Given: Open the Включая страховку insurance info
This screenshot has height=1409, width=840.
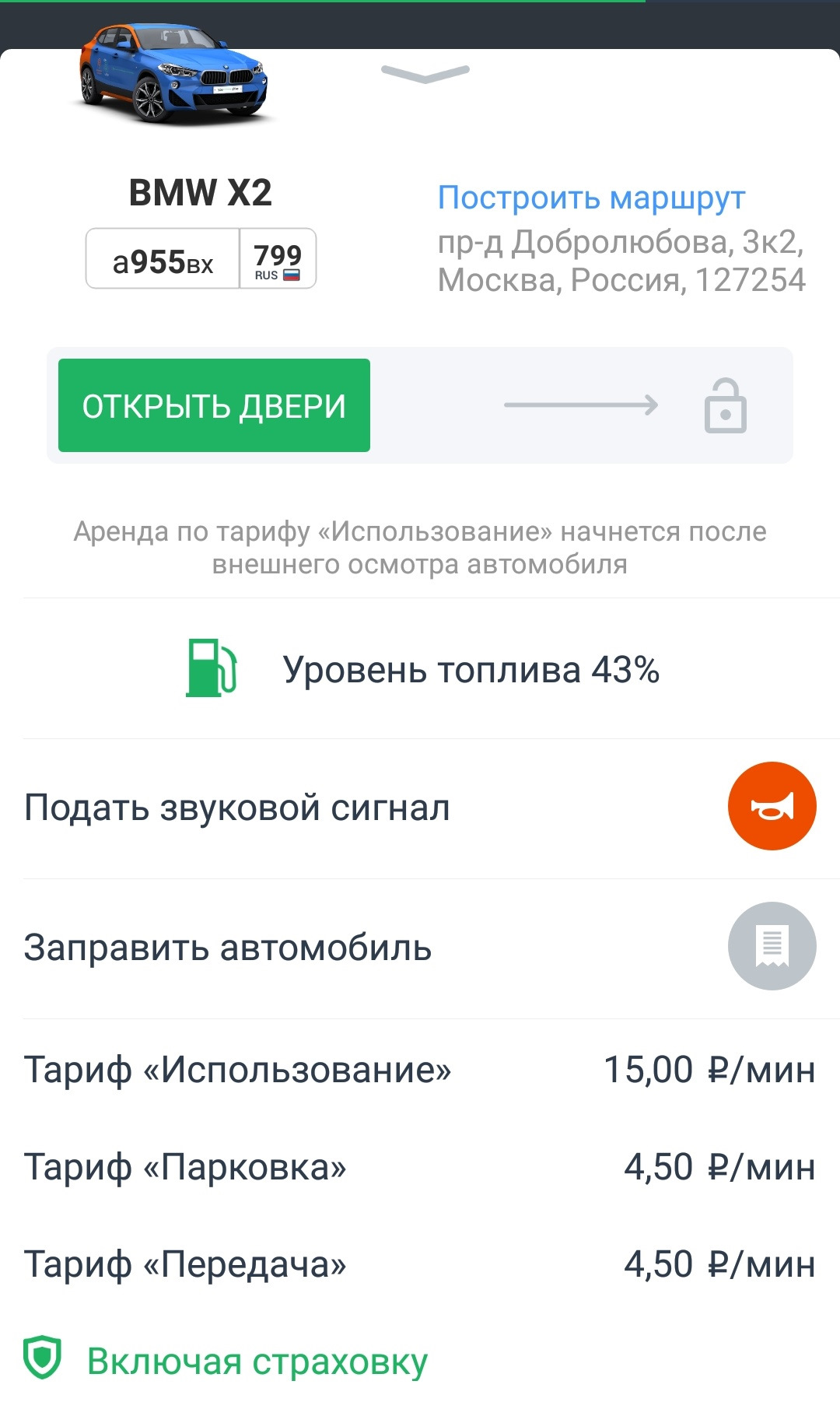Looking at the screenshot, I should tap(257, 1362).
